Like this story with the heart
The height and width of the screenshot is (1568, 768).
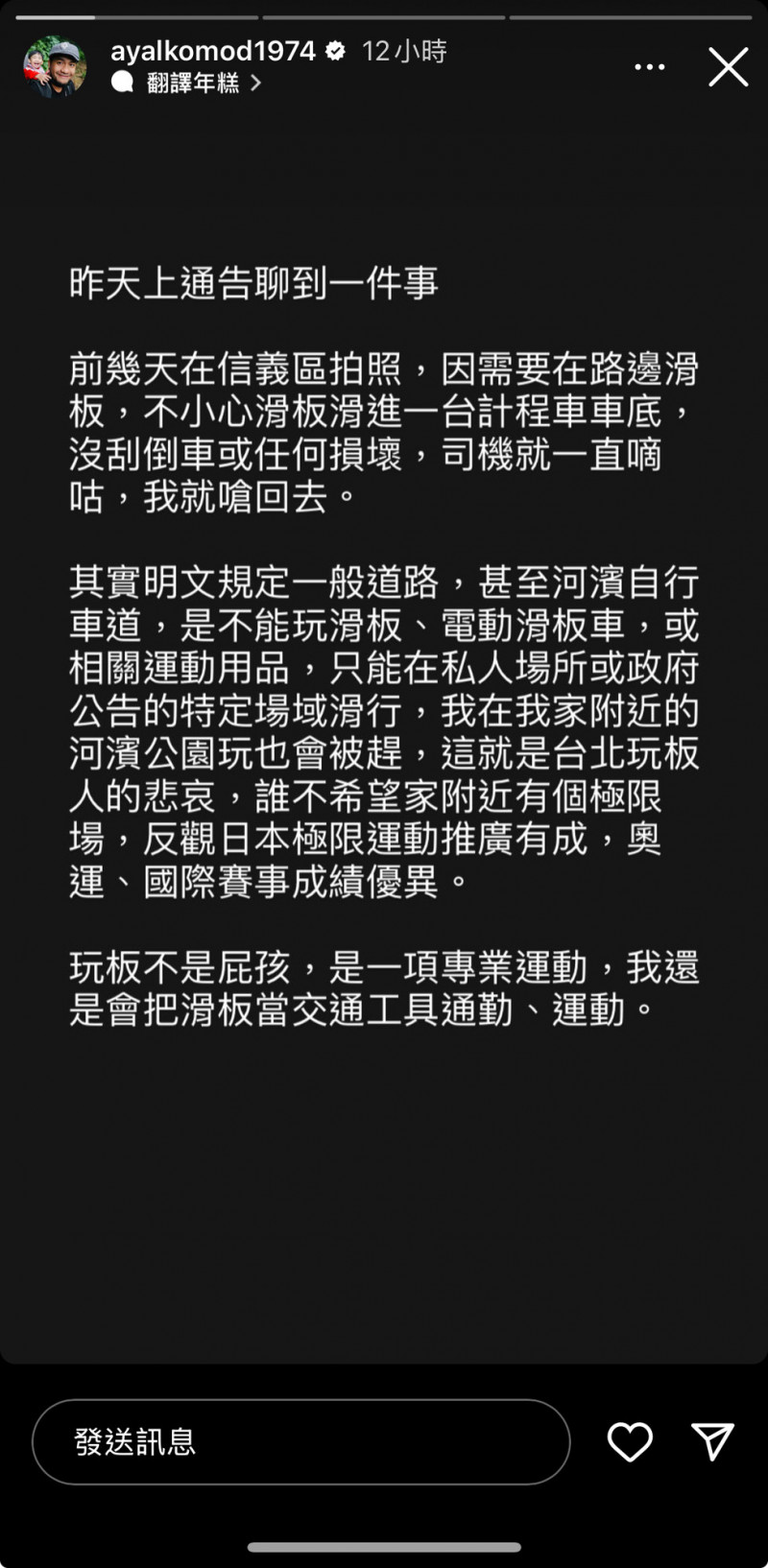pyautogui.click(x=630, y=1441)
